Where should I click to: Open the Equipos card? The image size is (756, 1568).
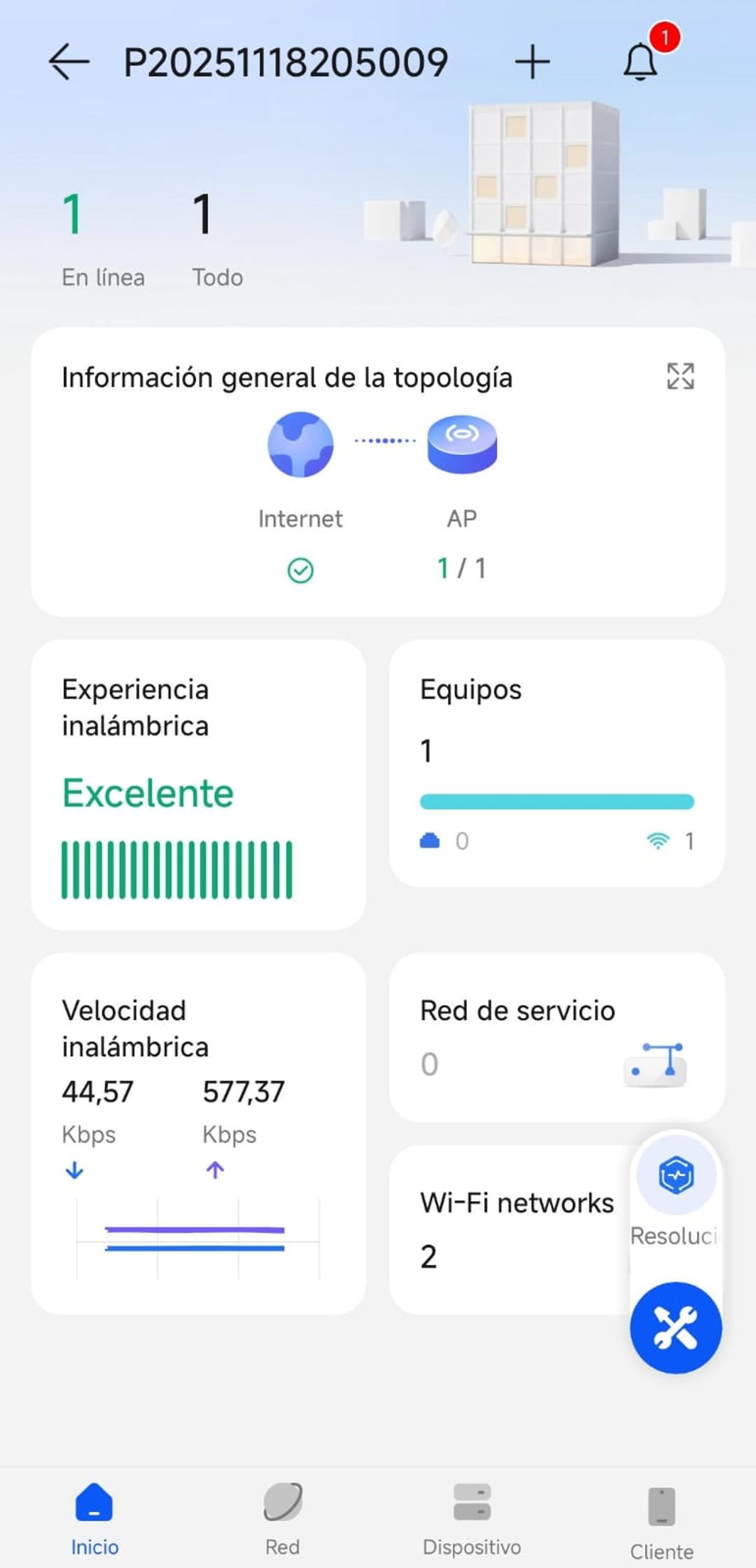[x=556, y=763]
